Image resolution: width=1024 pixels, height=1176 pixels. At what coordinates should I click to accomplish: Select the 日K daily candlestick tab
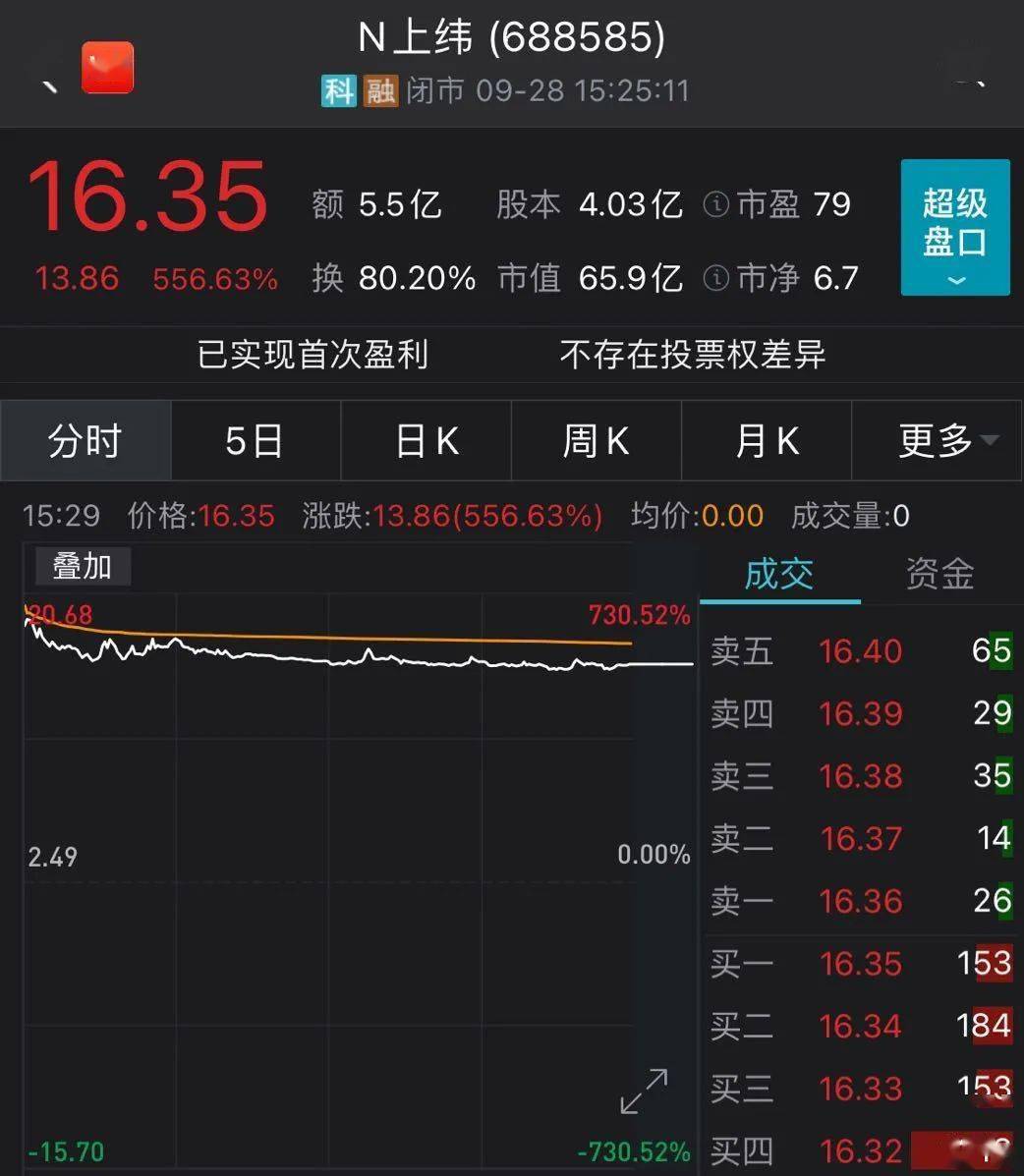coord(426,440)
